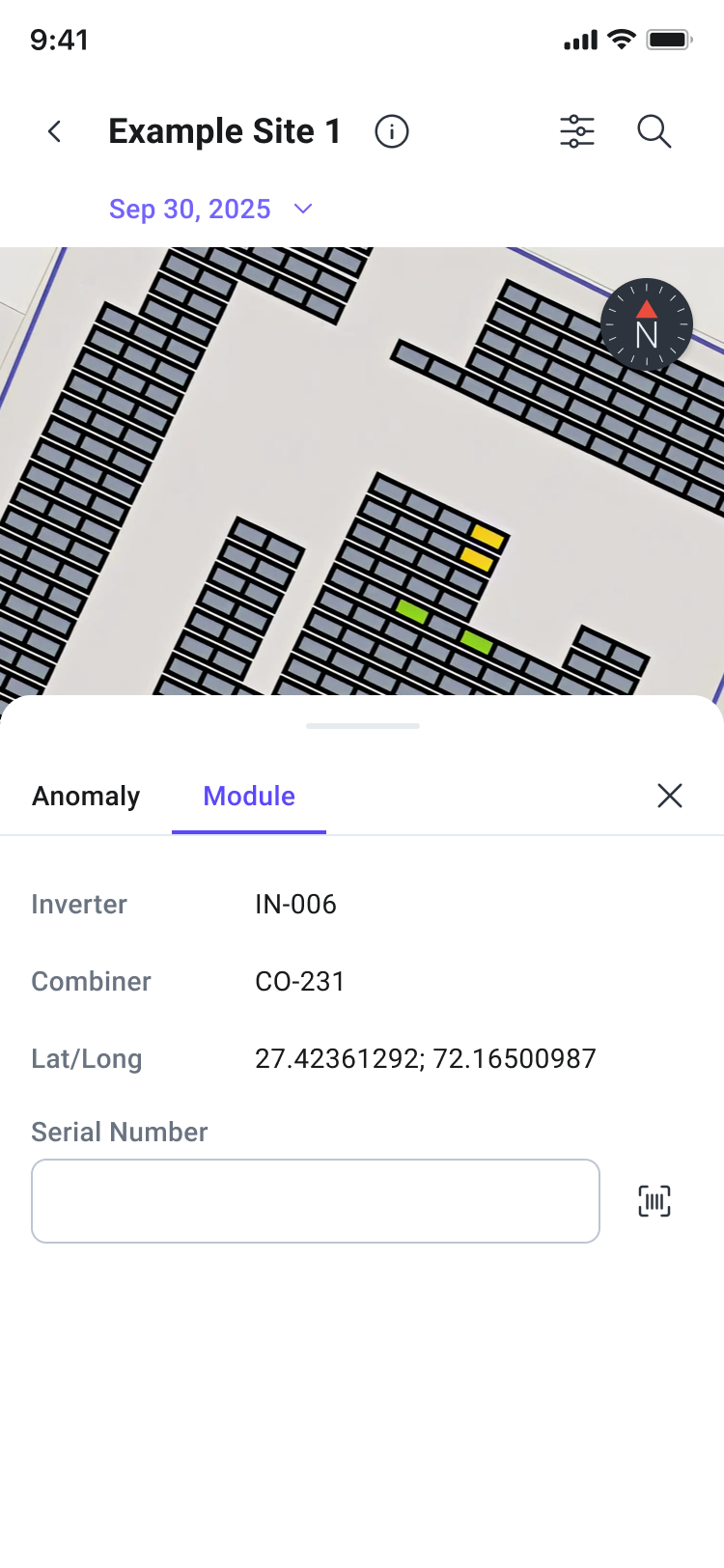Screen dimensions: 724x1568
Task: Scan a barcode for the serial number
Action: [654, 1201]
